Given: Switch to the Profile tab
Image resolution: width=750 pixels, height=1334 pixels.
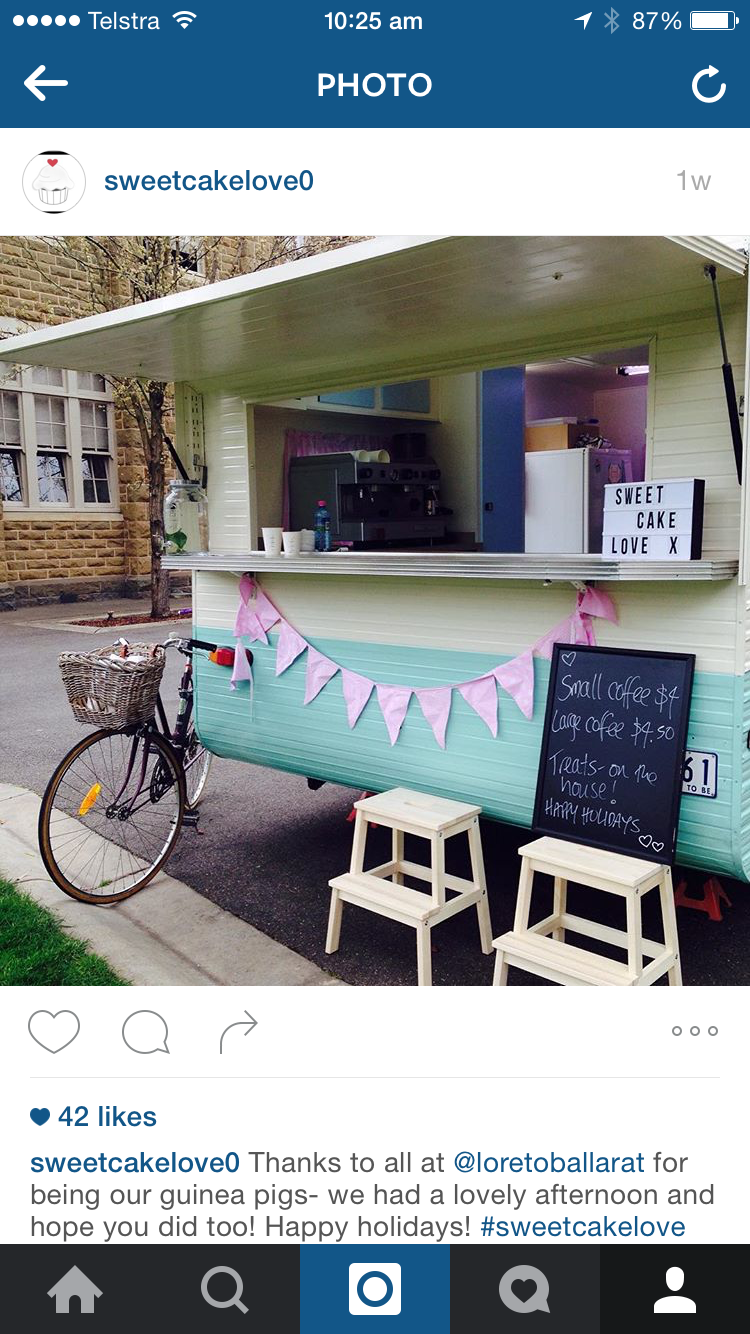Looking at the screenshot, I should coord(675,1289).
